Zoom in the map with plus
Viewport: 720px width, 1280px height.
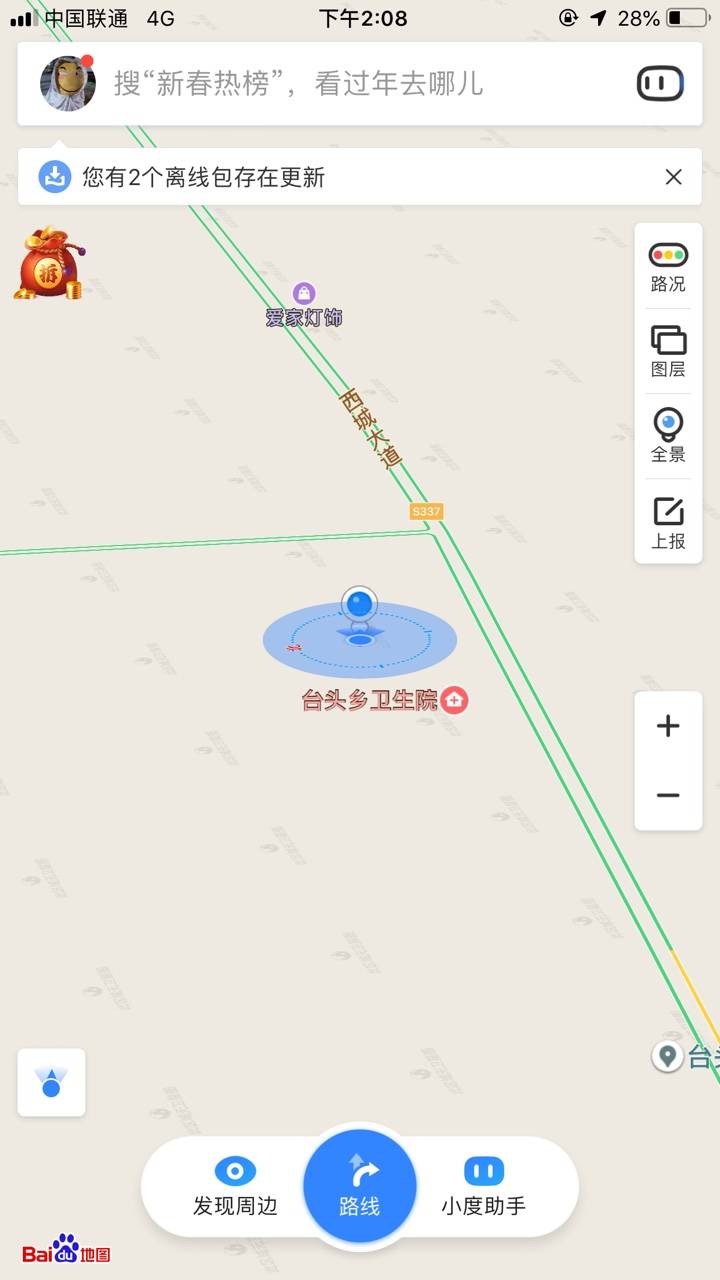pos(668,726)
